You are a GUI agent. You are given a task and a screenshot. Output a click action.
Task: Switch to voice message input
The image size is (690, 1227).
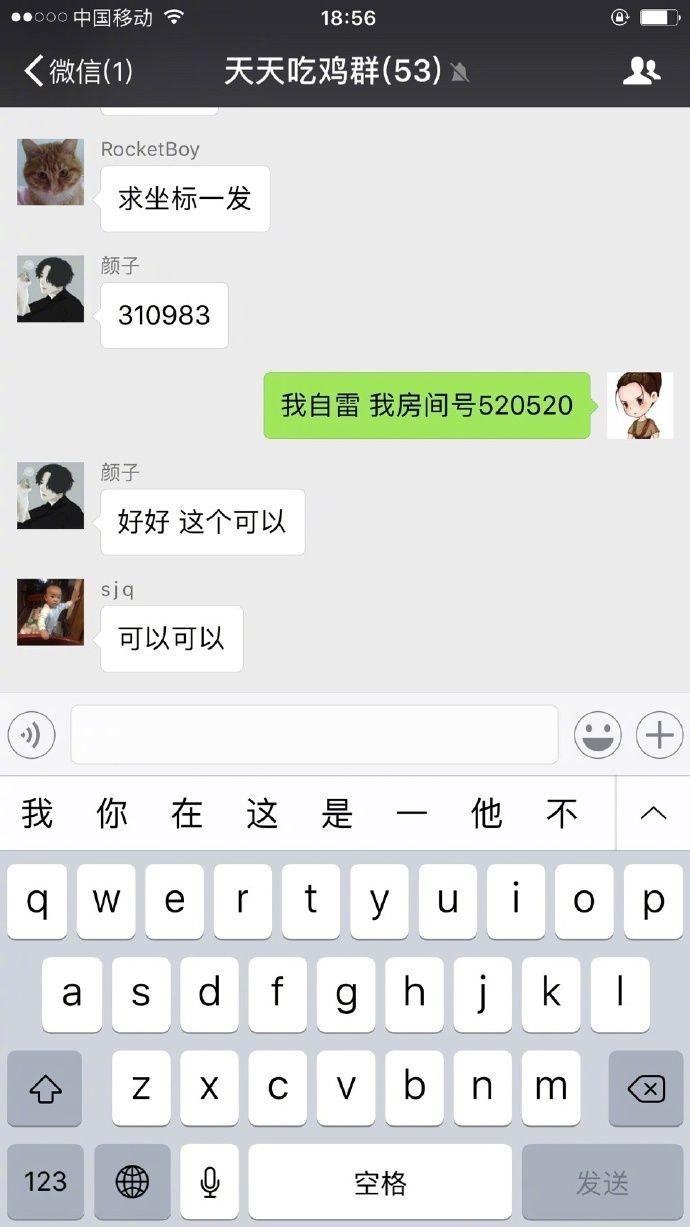(x=31, y=735)
